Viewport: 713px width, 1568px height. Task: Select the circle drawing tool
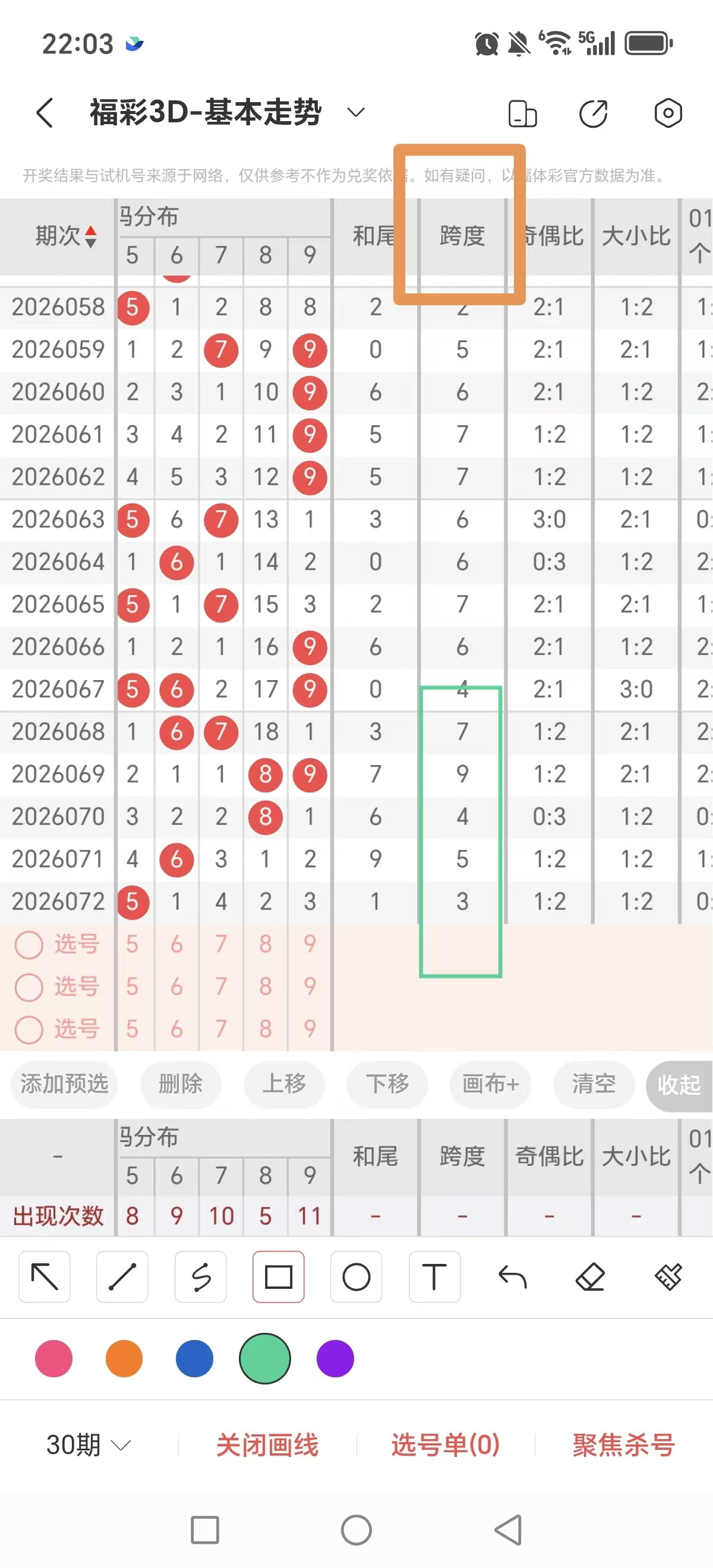click(356, 1277)
